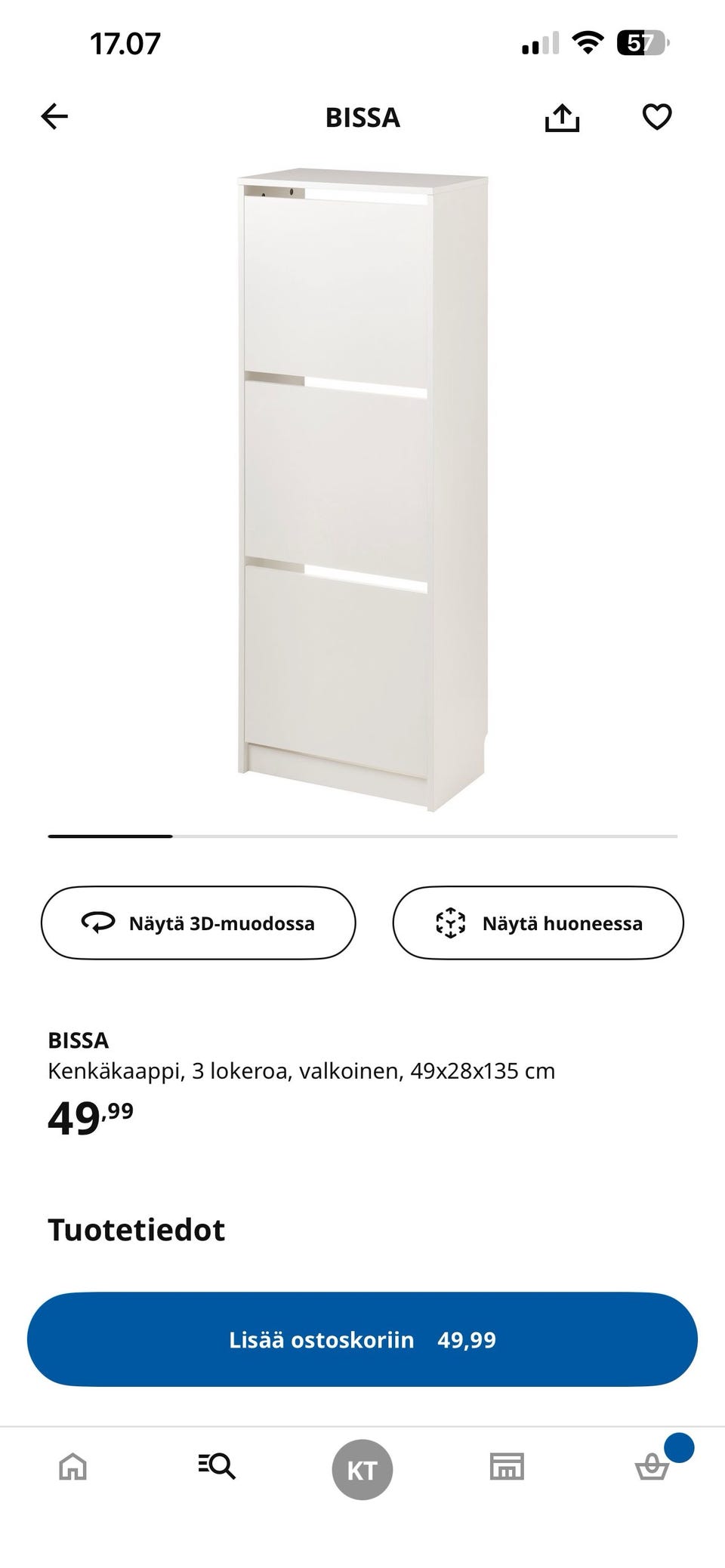Open the KT profile avatar in bottom bar
This screenshot has height=1568, width=725.
[362, 1468]
